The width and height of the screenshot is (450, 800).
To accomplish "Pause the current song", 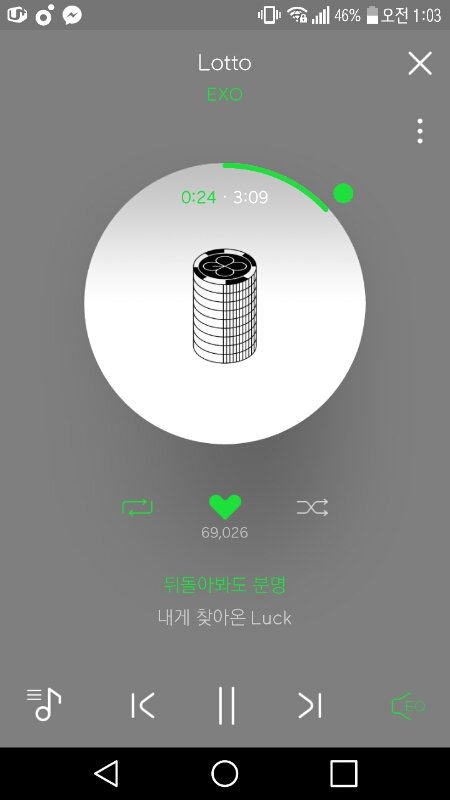I will [227, 706].
